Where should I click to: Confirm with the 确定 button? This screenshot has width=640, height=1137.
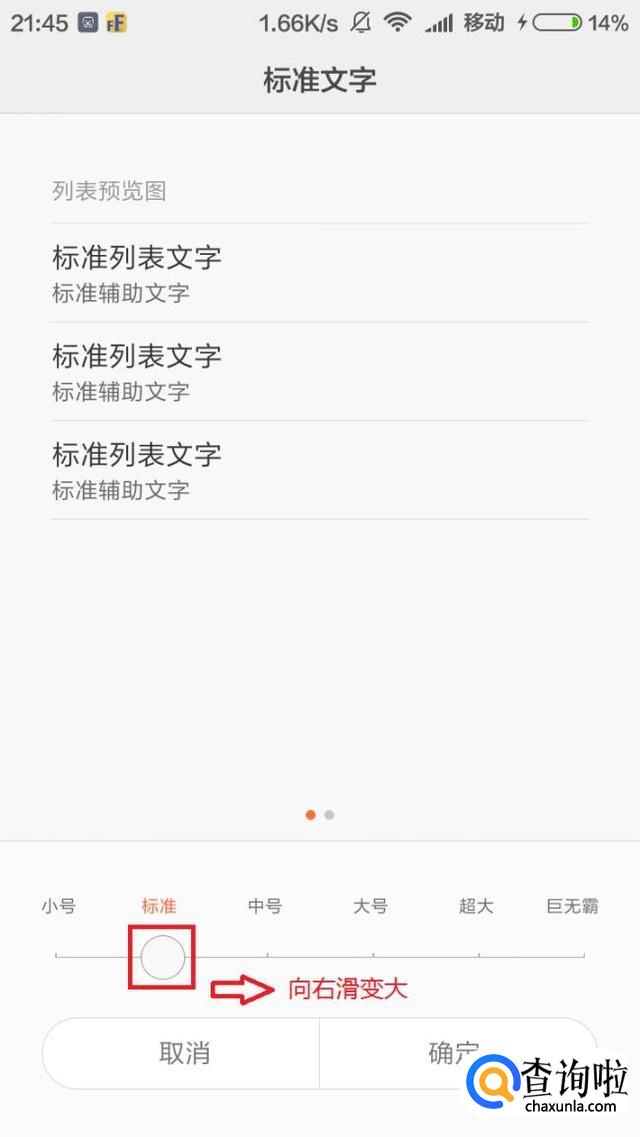(458, 1053)
